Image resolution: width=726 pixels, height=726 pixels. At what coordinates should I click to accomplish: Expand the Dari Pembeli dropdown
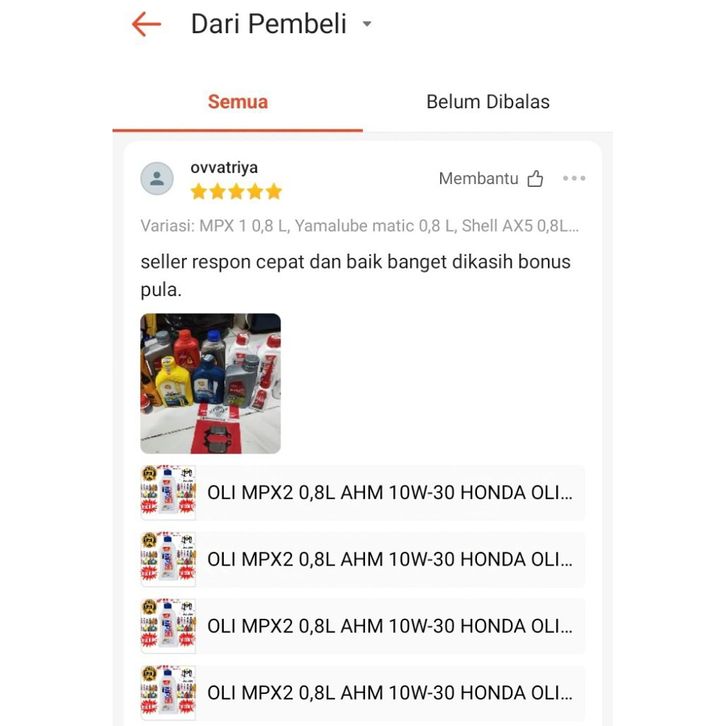click(x=367, y=24)
